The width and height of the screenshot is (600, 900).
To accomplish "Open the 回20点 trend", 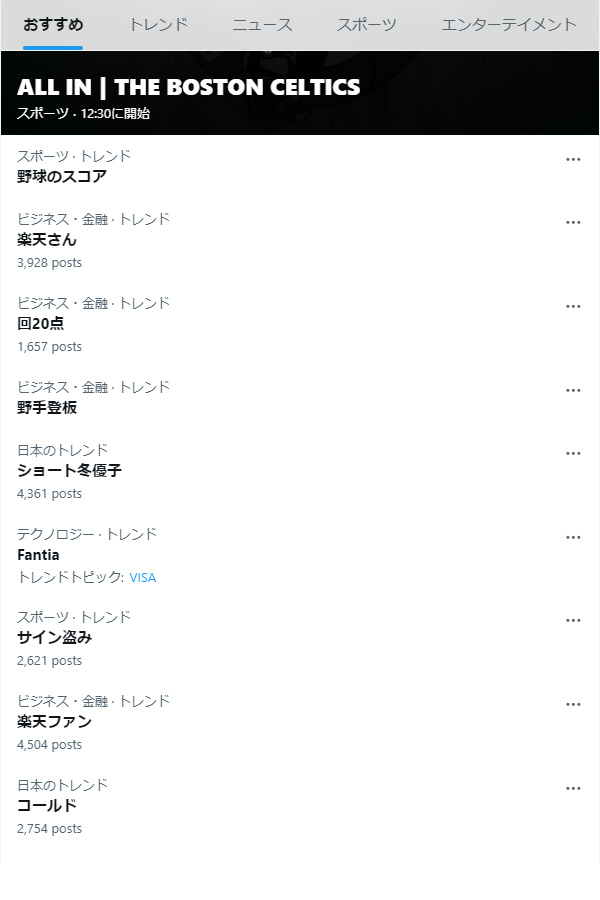I will 41,324.
